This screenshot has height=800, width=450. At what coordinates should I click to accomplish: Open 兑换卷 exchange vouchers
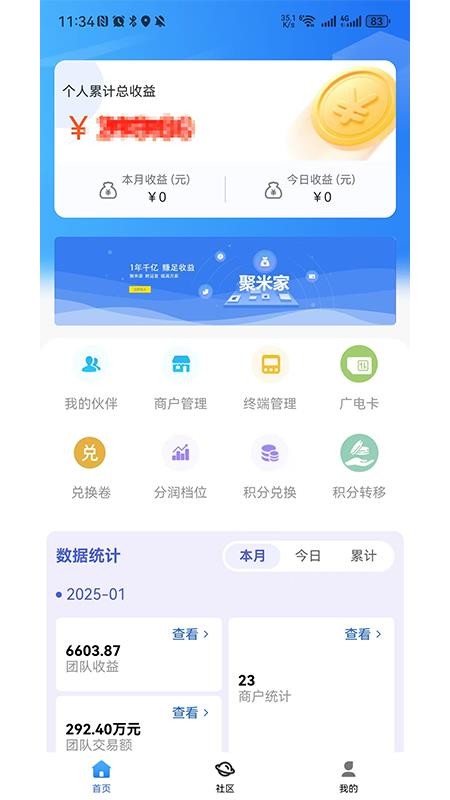pos(91,467)
